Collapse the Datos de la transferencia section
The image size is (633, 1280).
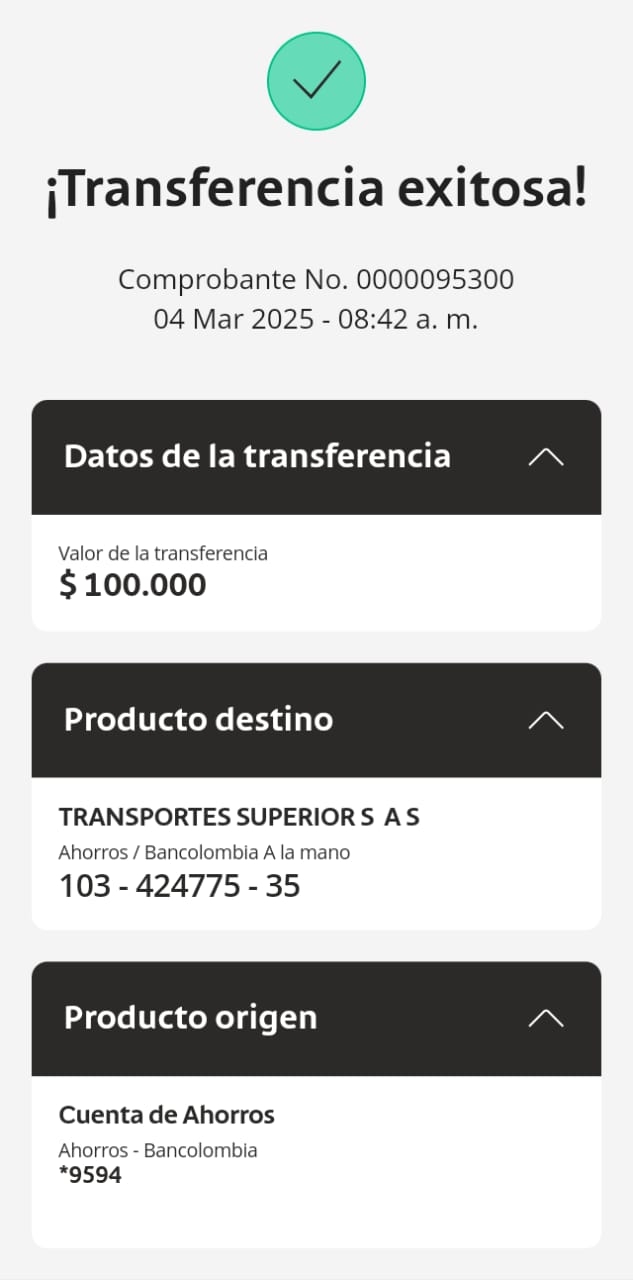tap(545, 457)
